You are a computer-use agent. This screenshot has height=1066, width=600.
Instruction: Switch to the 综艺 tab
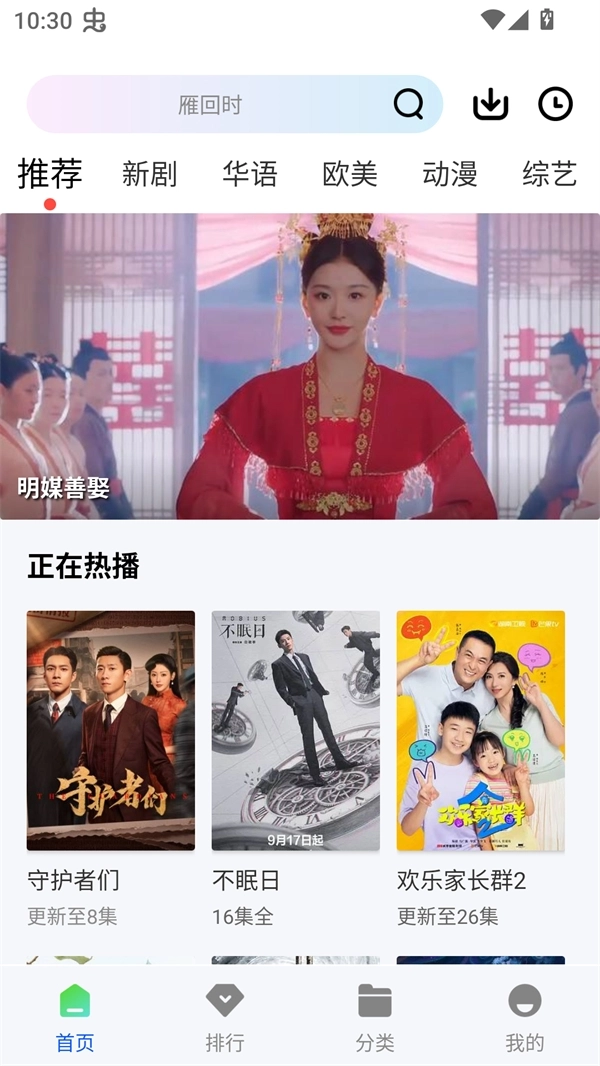(550, 174)
